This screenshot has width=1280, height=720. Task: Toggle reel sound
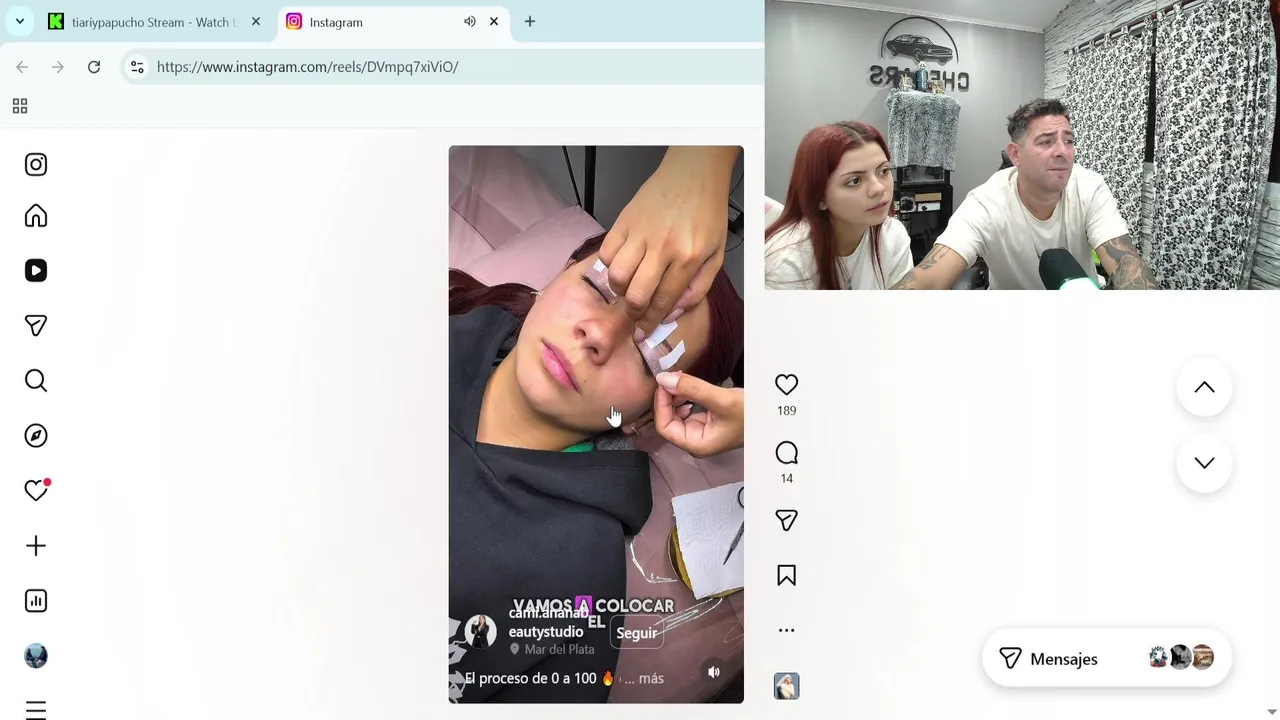(714, 672)
